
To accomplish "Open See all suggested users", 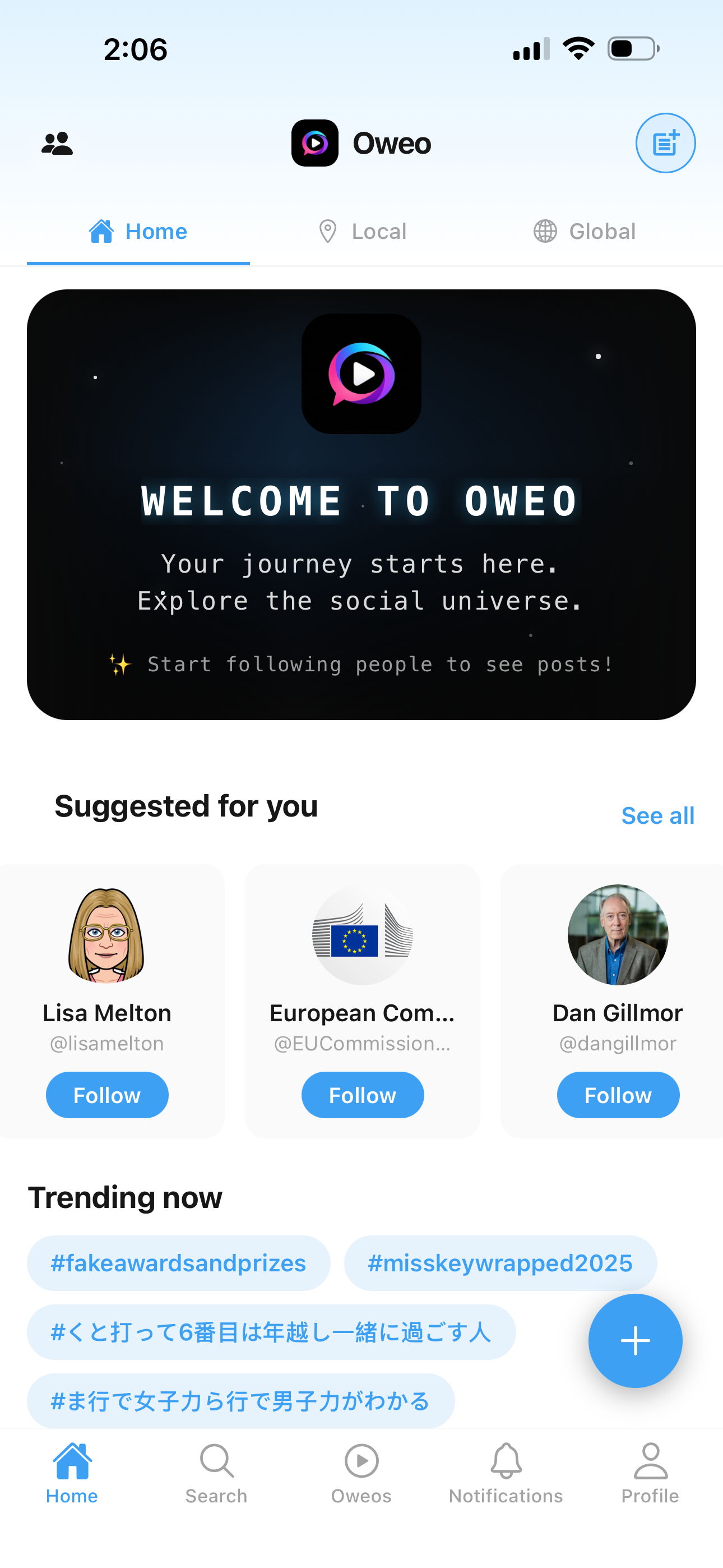I will coord(657,815).
